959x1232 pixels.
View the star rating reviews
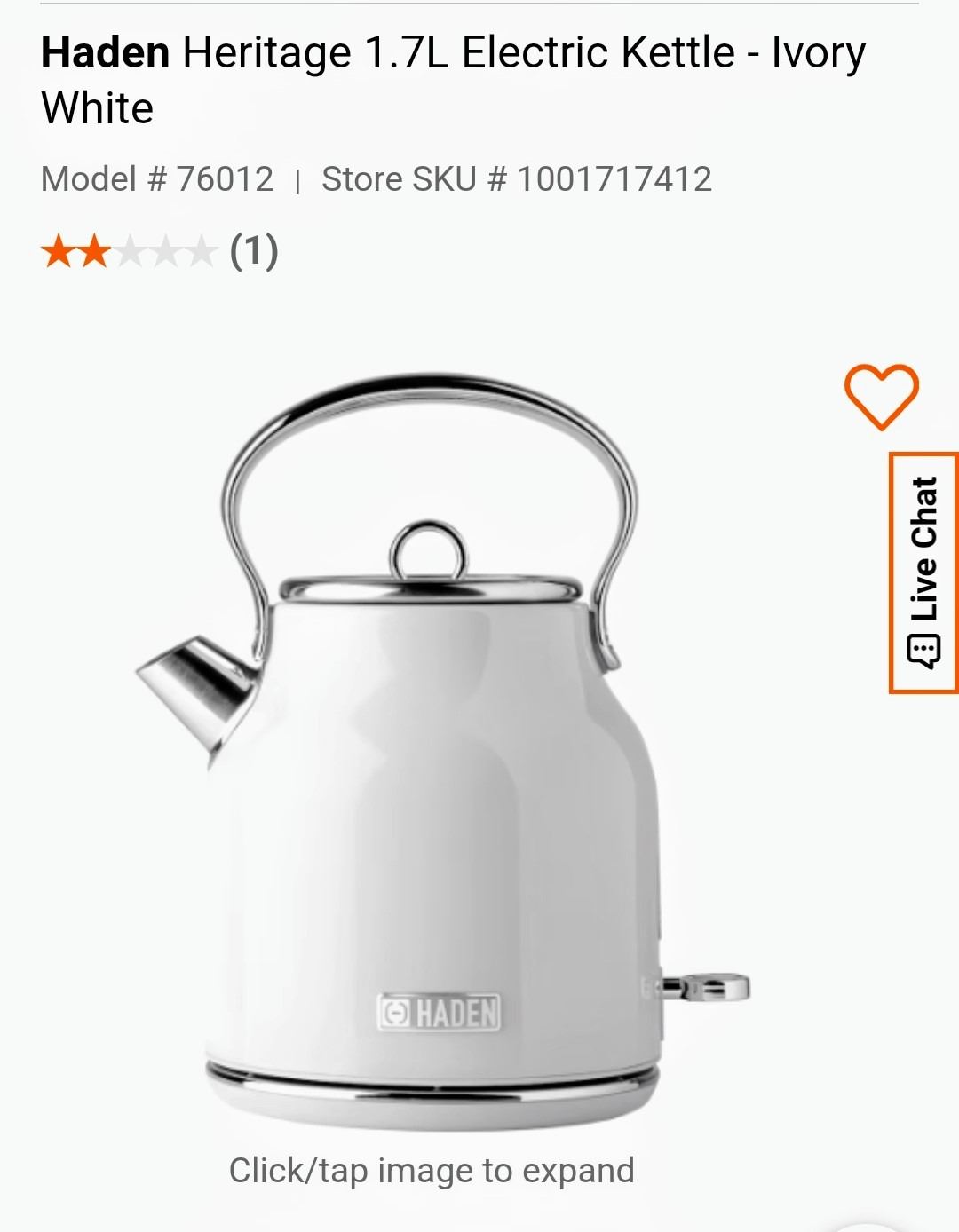coord(160,252)
